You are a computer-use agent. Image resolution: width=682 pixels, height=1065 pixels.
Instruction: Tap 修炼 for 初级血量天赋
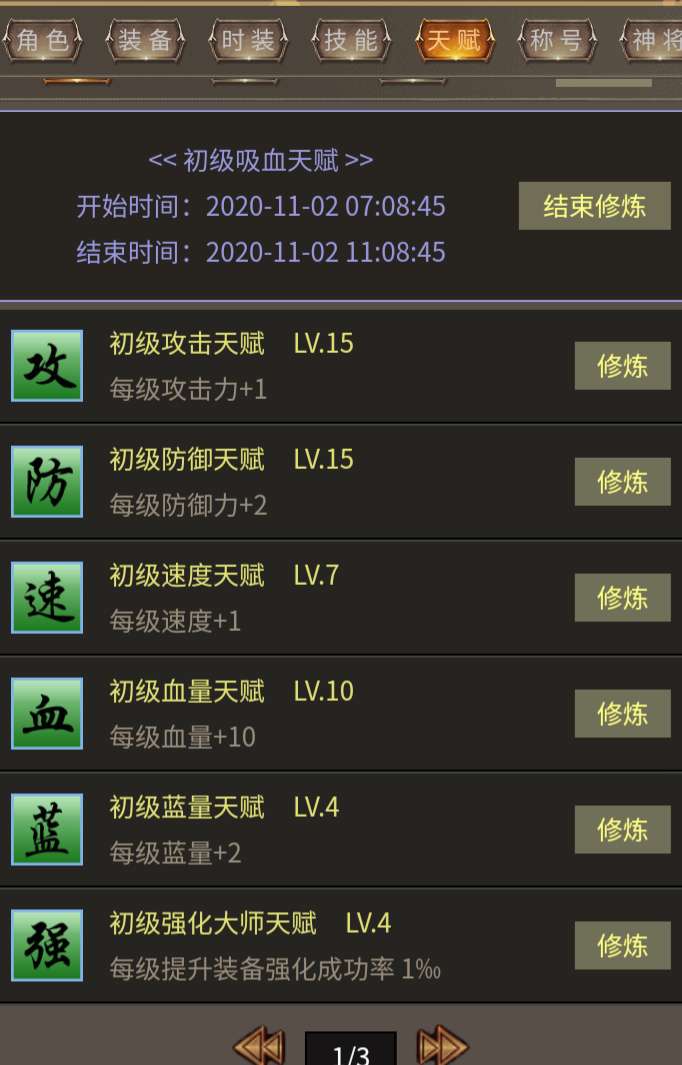[x=622, y=714]
